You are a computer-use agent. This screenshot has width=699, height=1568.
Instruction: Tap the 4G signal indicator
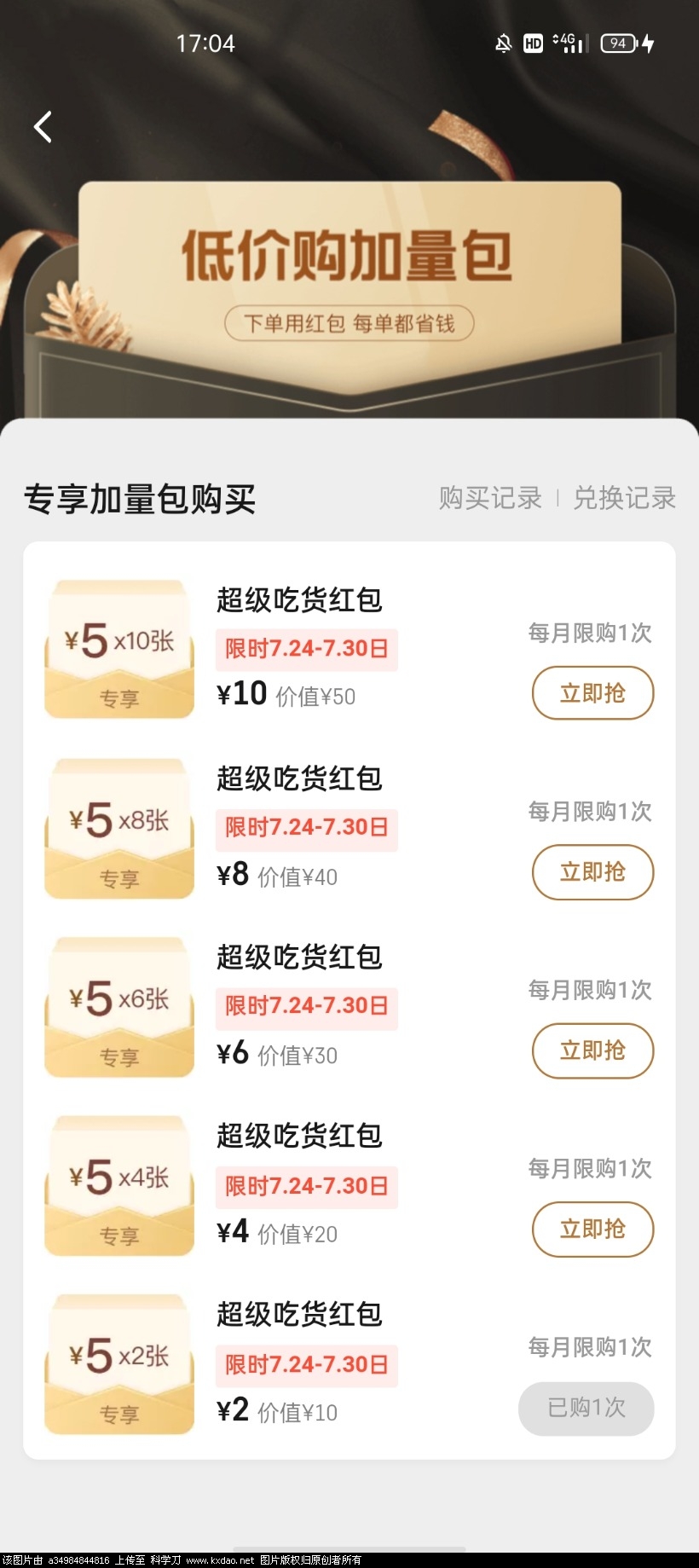pyautogui.click(x=567, y=42)
